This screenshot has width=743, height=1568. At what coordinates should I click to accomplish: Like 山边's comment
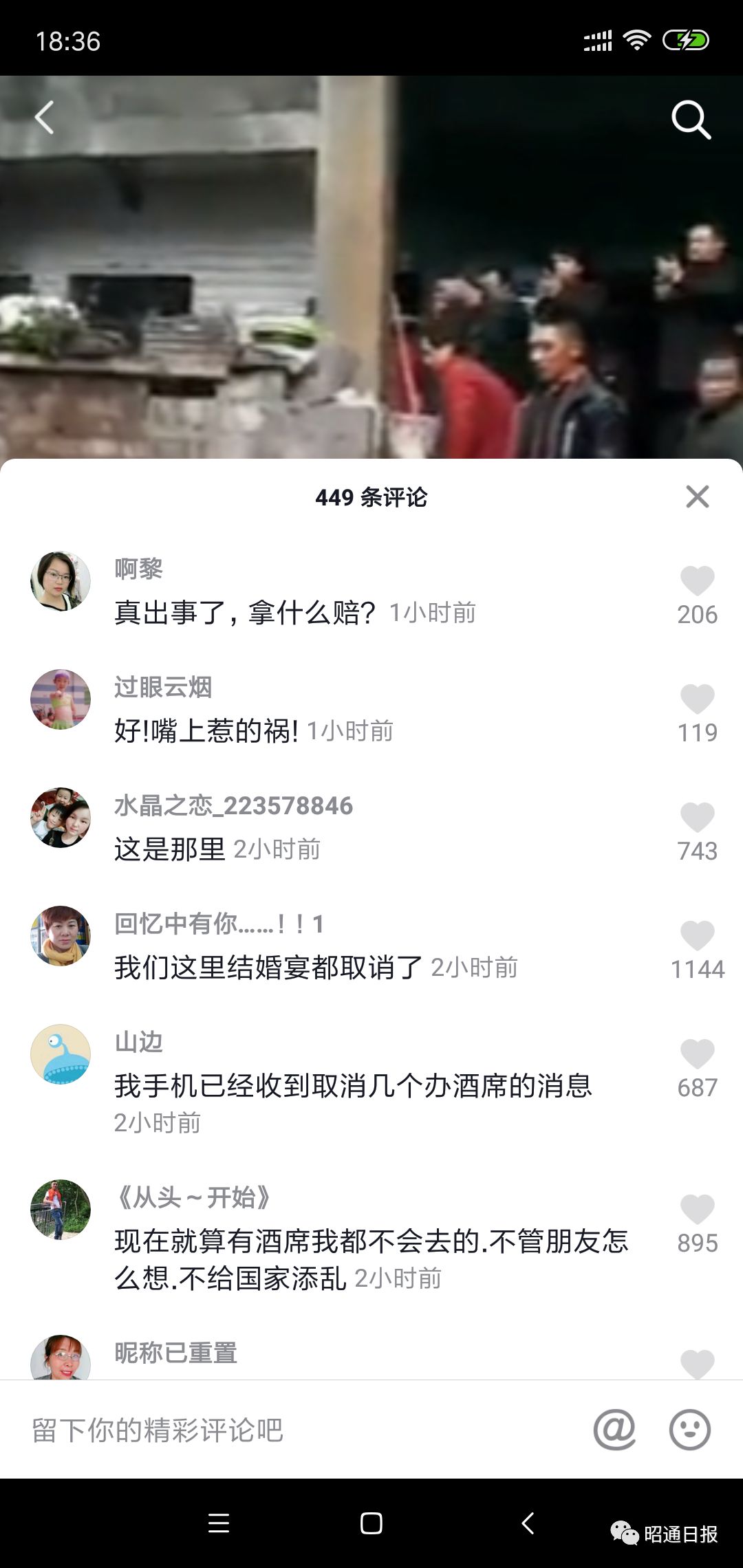point(697,1054)
